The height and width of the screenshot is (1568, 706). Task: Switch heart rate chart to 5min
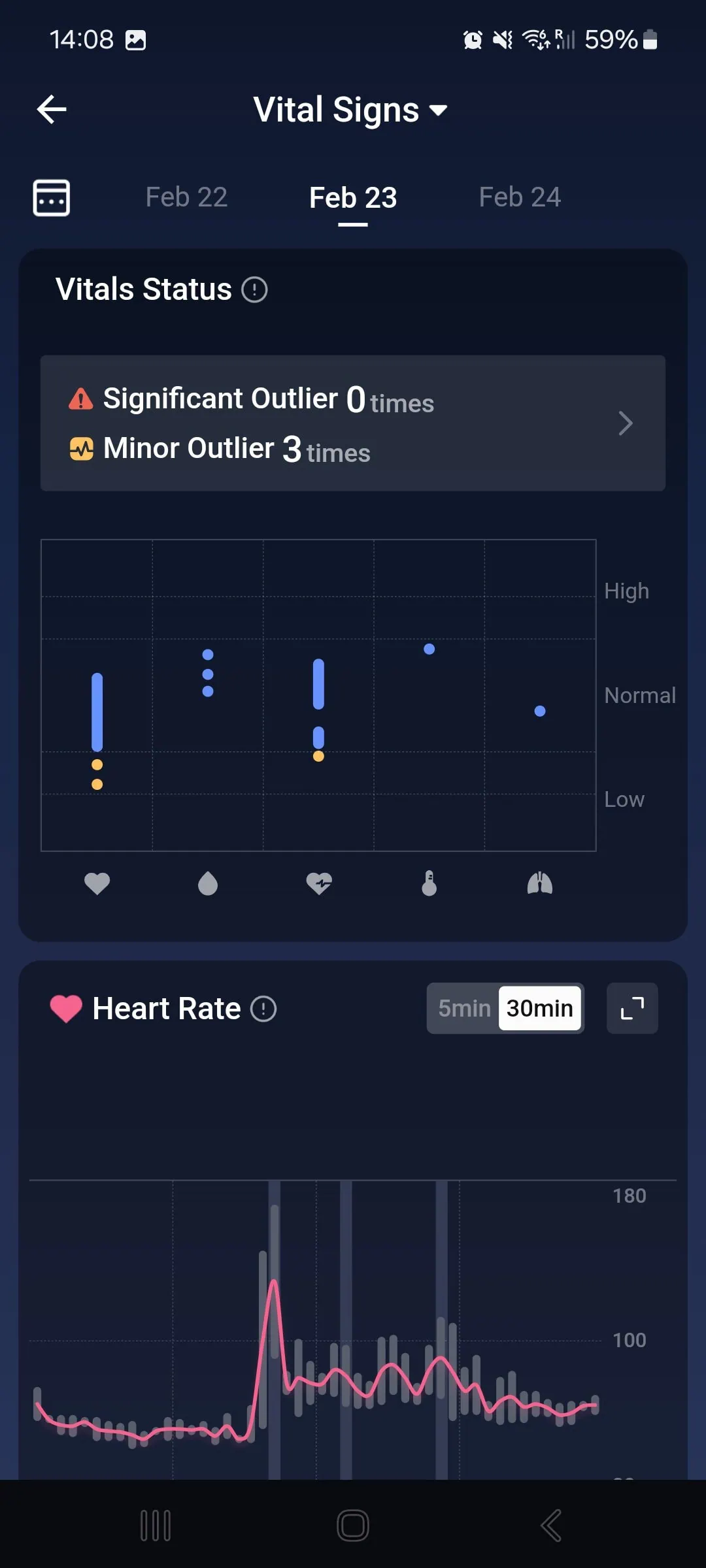(x=464, y=1009)
